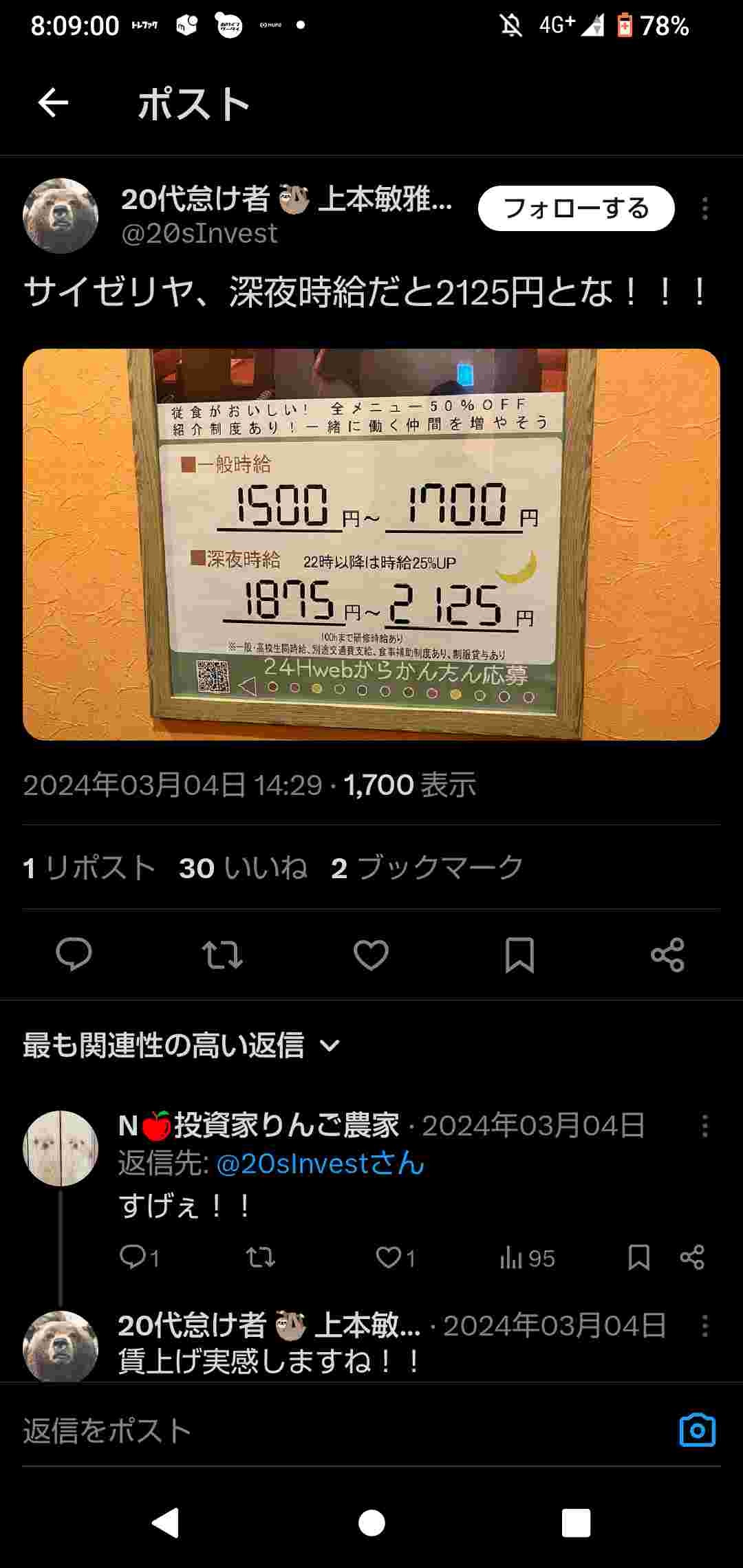Open overflow menu on the main post
This screenshot has height=1568, width=743.
704,208
